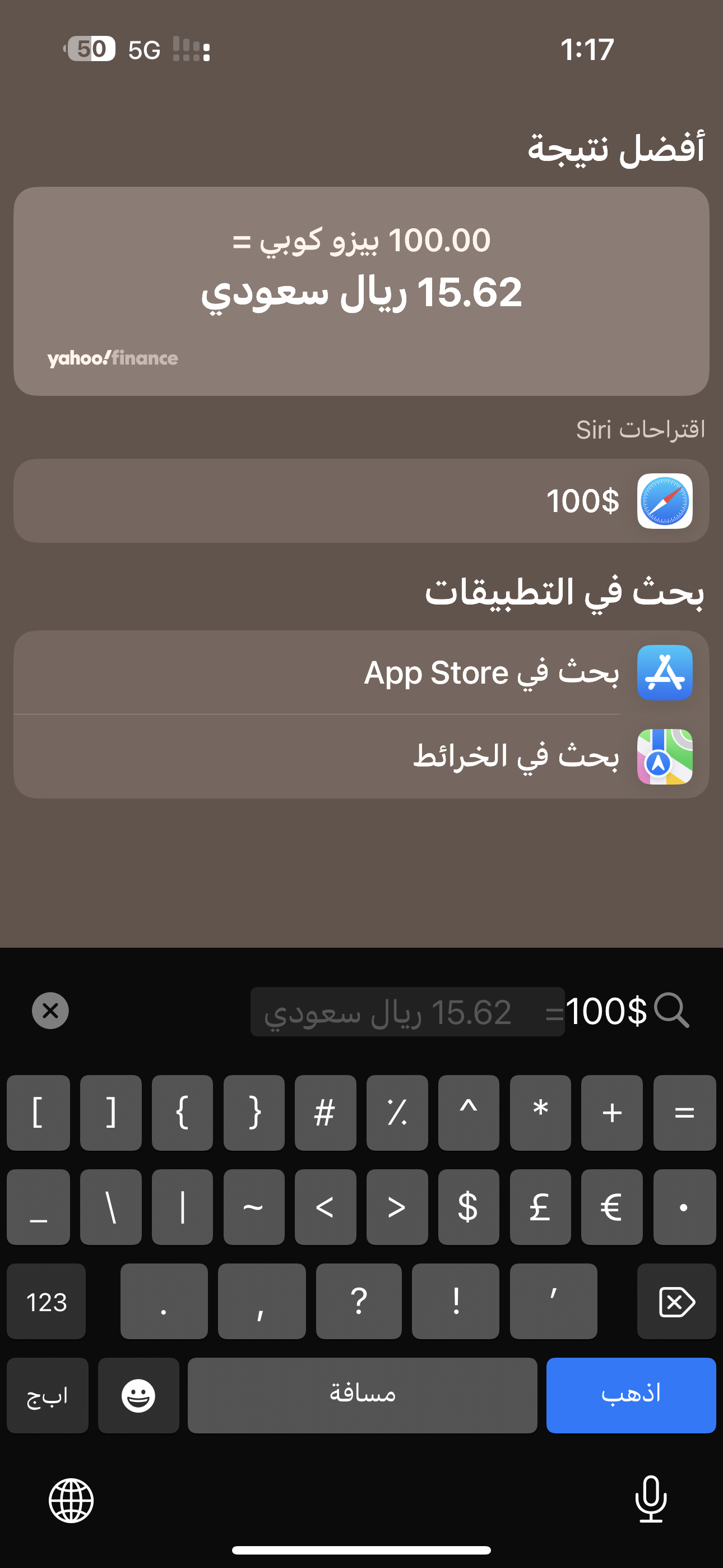This screenshot has height=1568, width=723.
Task: Tap the globe language switcher
Action: (71, 1500)
